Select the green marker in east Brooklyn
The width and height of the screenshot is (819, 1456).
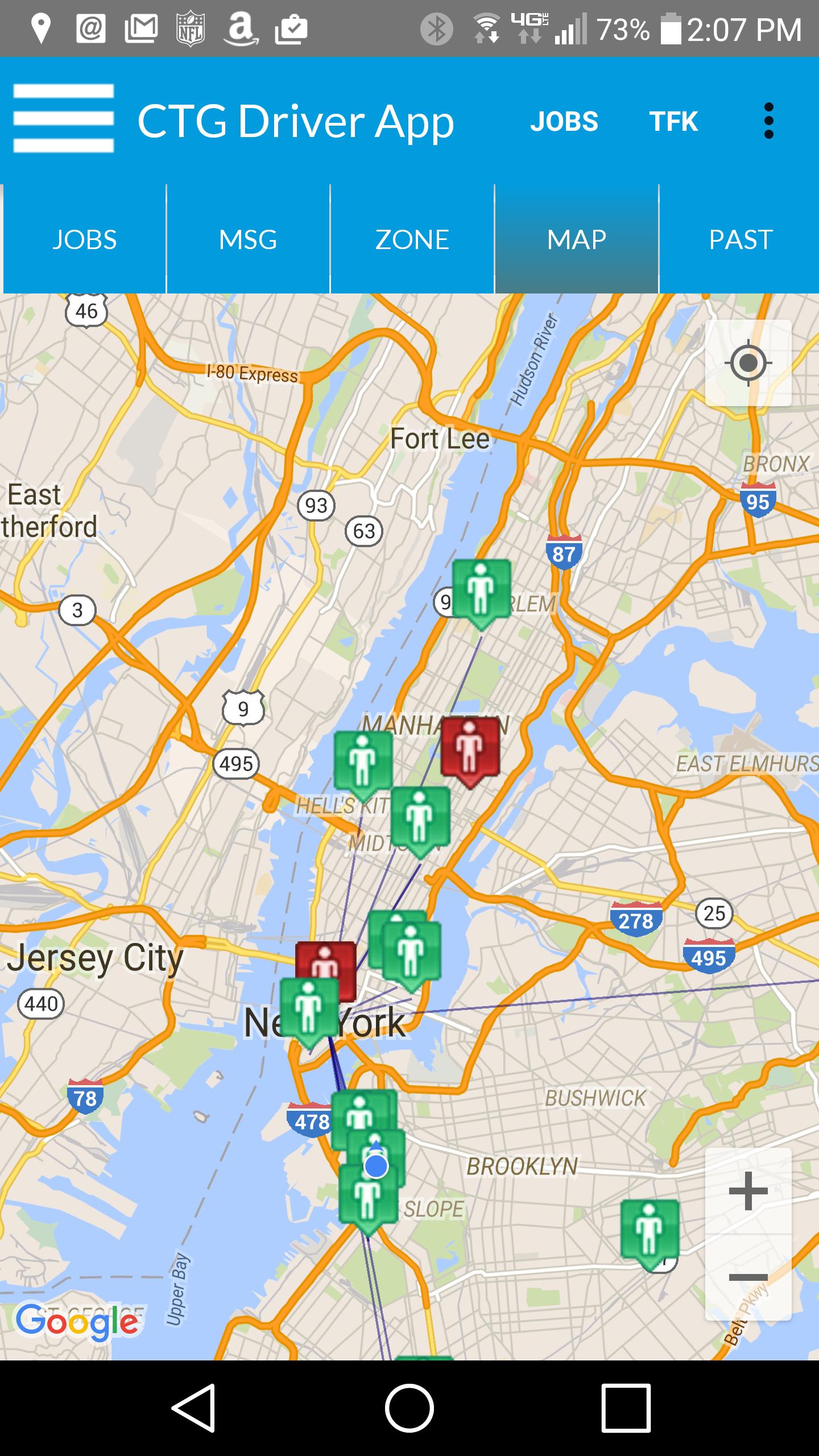pyautogui.click(x=649, y=1229)
